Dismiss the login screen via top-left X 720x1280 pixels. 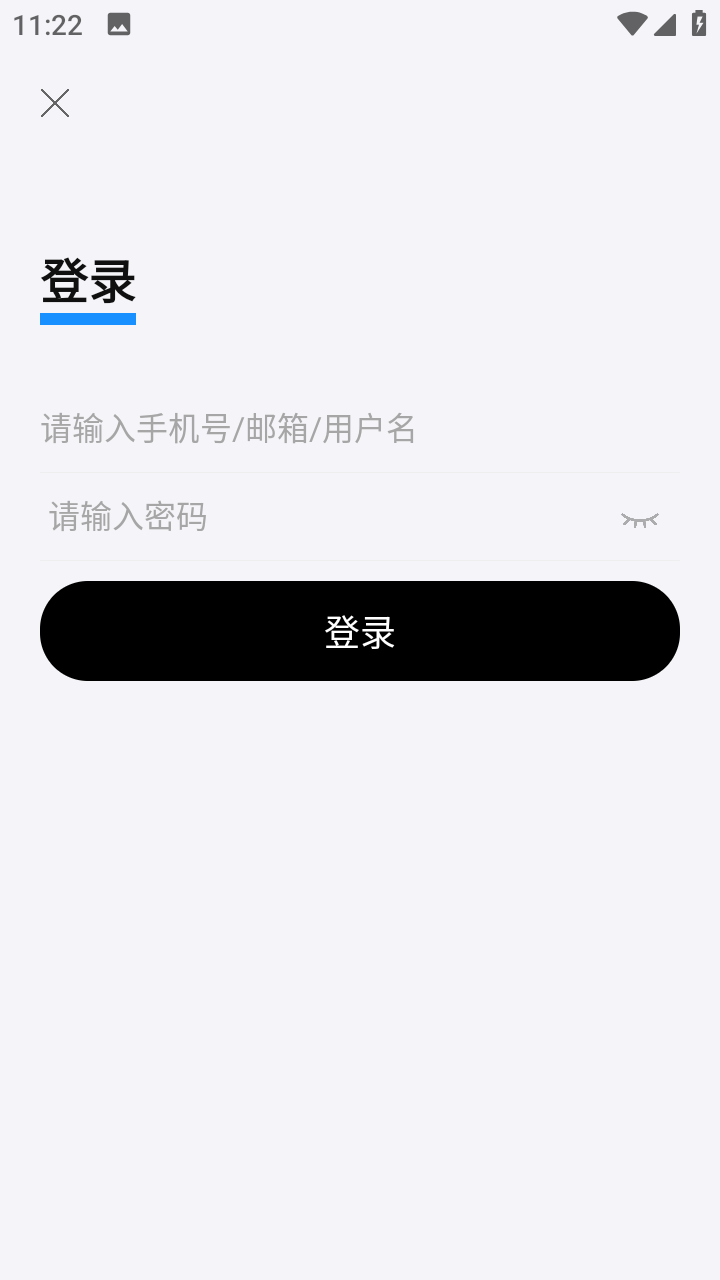(55, 103)
